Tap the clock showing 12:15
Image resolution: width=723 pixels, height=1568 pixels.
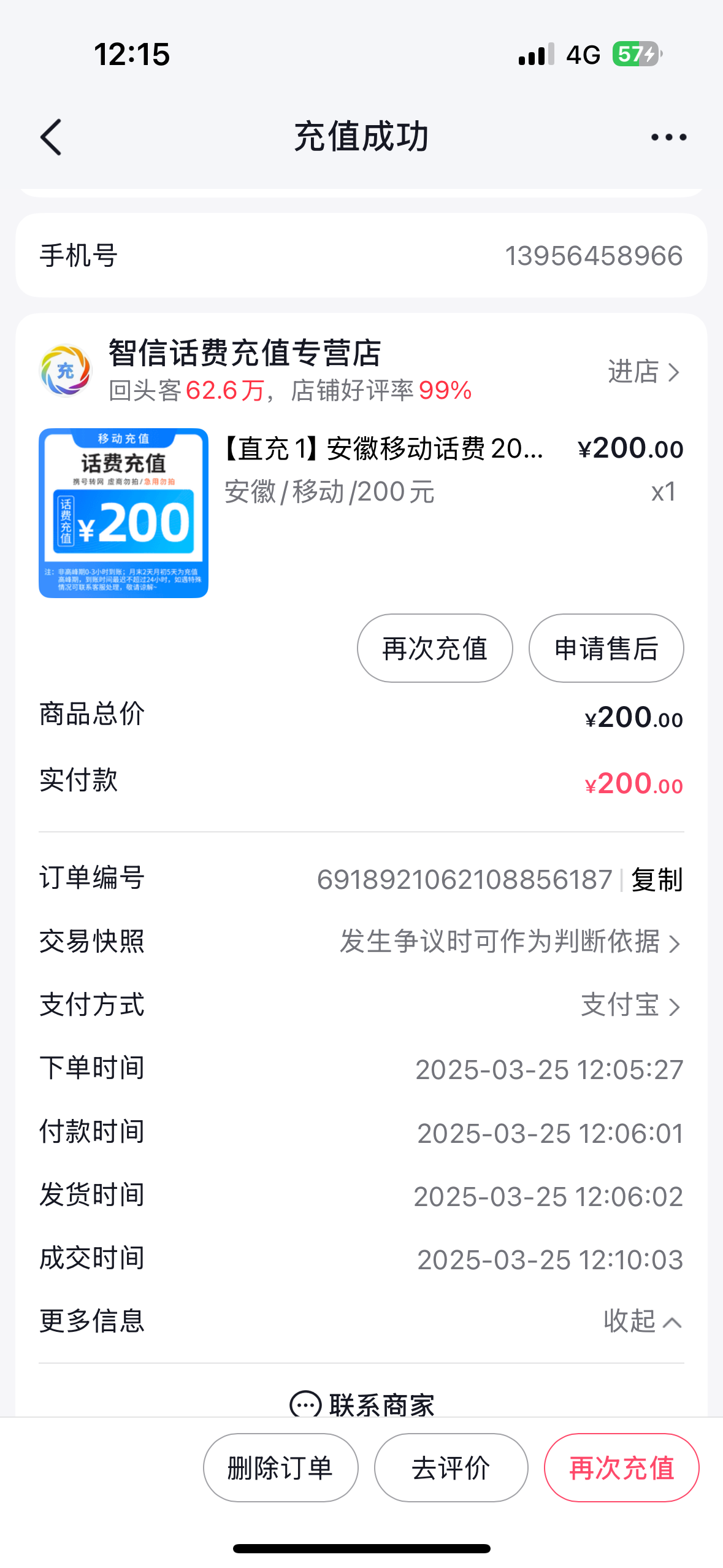tap(130, 54)
